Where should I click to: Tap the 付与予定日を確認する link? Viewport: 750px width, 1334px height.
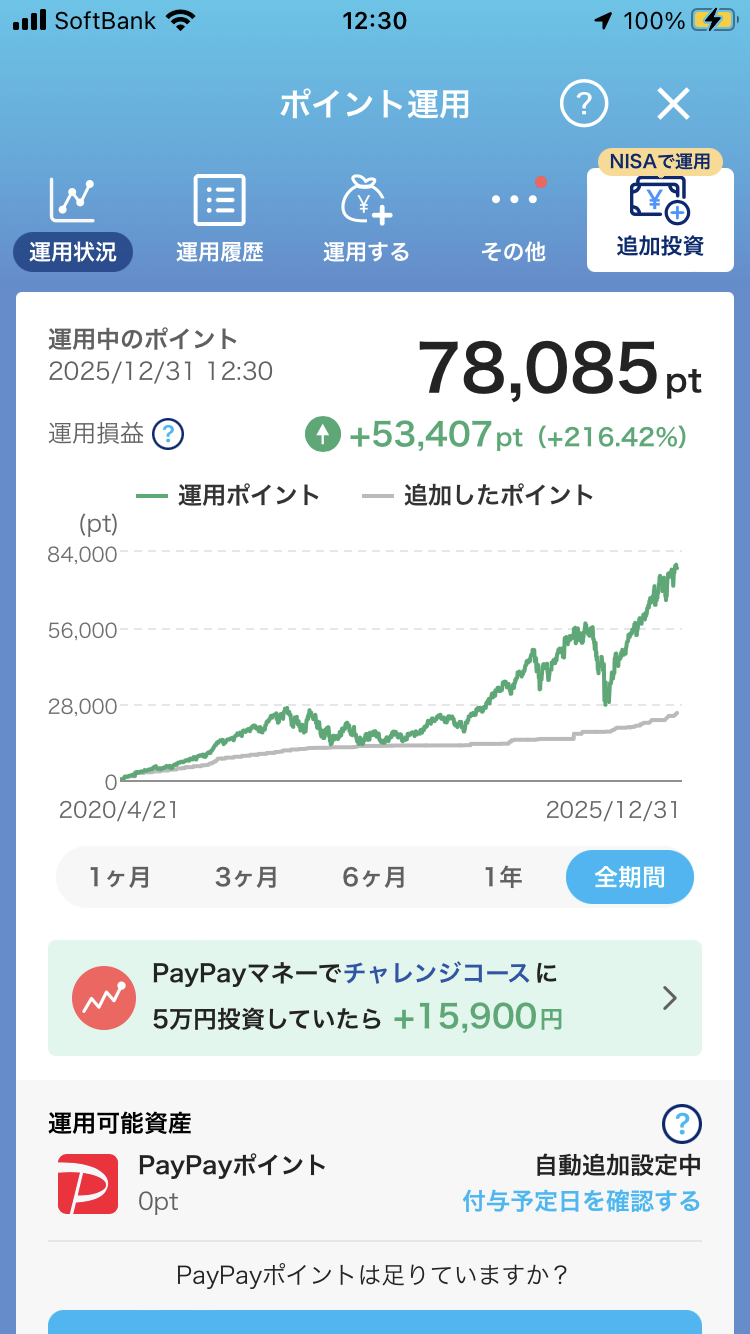[x=581, y=1201]
